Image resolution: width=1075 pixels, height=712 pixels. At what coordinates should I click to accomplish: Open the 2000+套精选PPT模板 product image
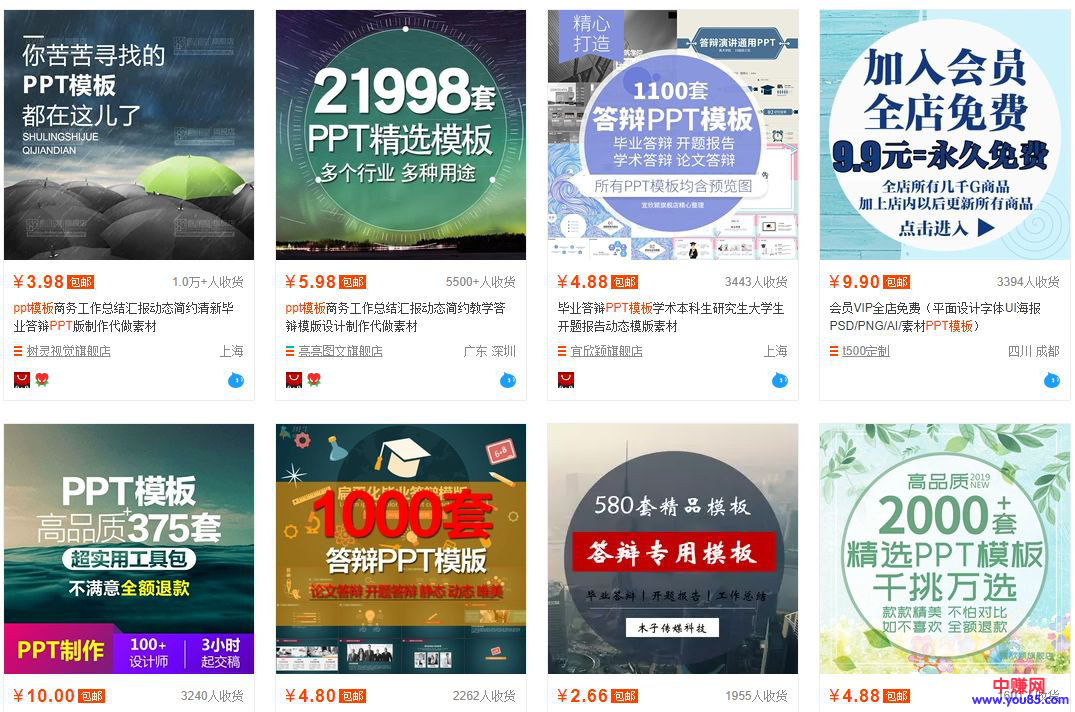click(x=945, y=548)
